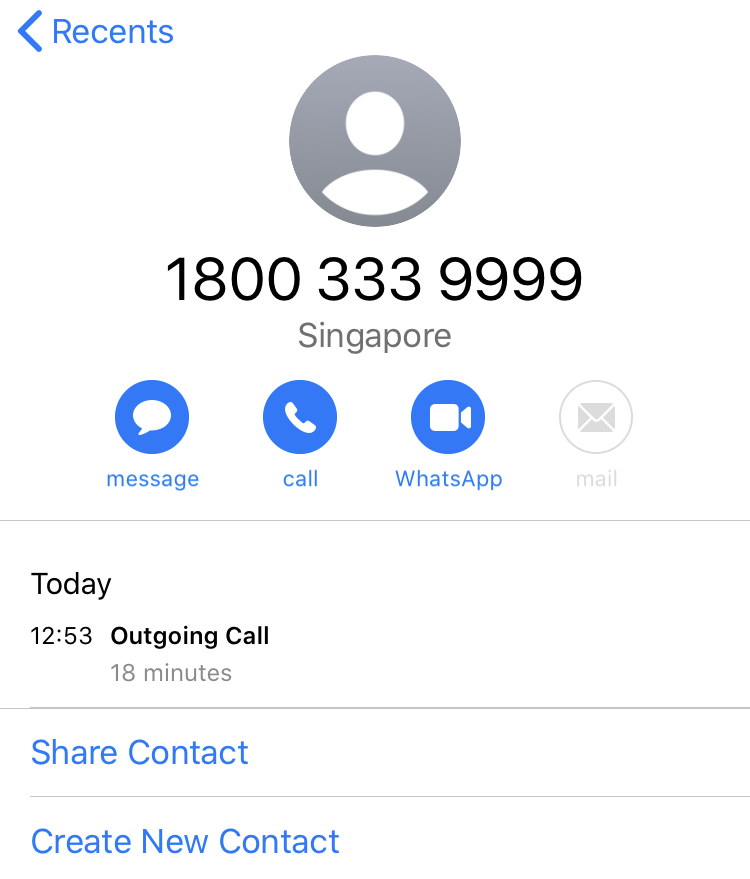Send a message to 1800 333 9999
This screenshot has width=750, height=879.
coord(152,417)
